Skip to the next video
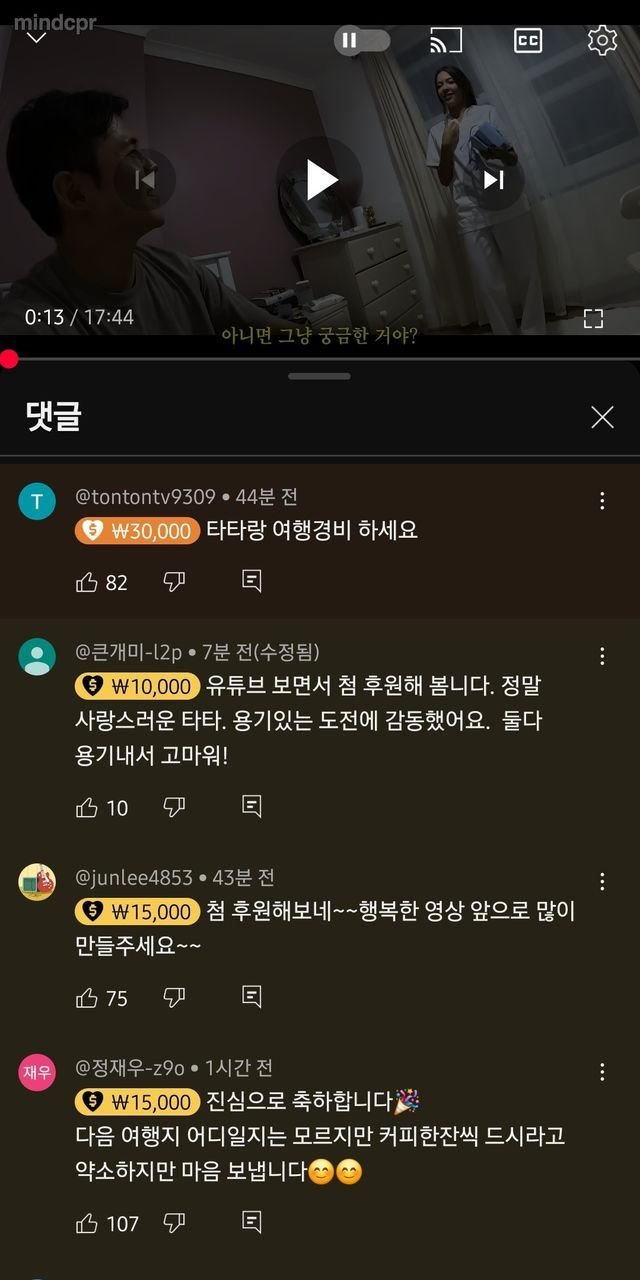Viewport: 640px width, 1280px height. pyautogui.click(x=493, y=180)
